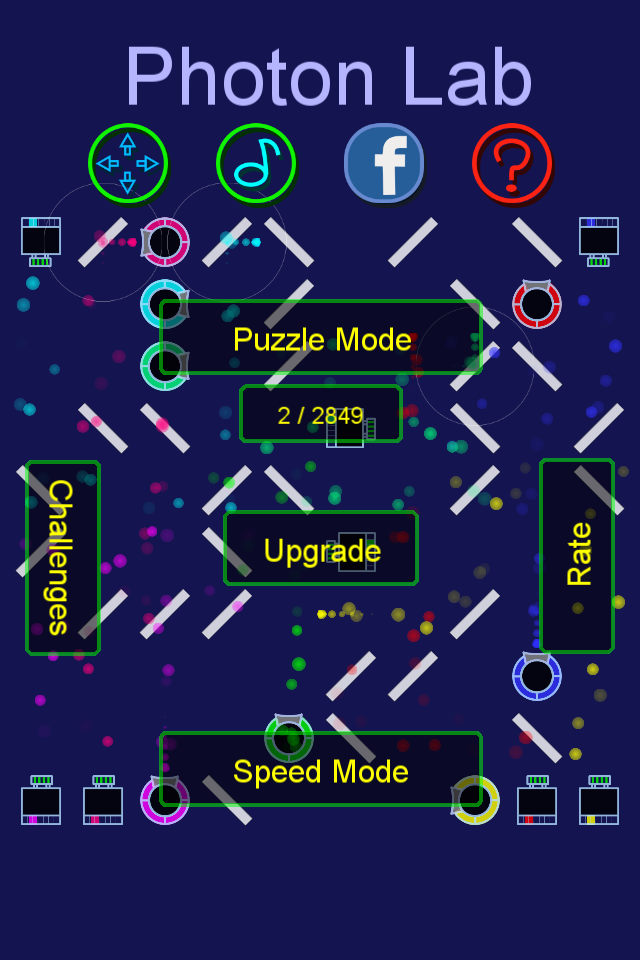Screen dimensions: 640x960
Task: Tap the blue arrows move icon
Action: (x=128, y=163)
